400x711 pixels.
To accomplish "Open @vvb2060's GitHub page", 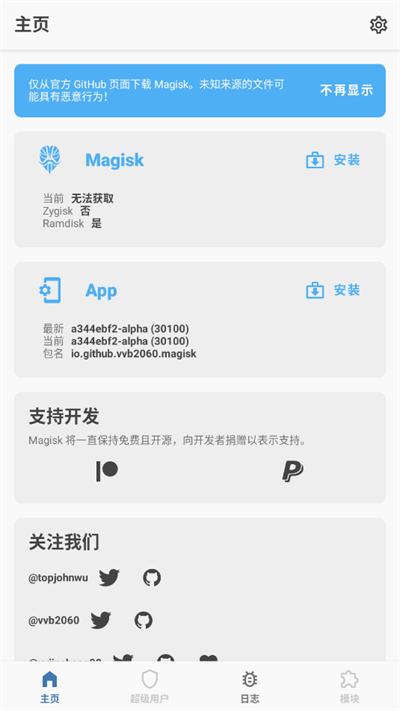I will point(143,620).
